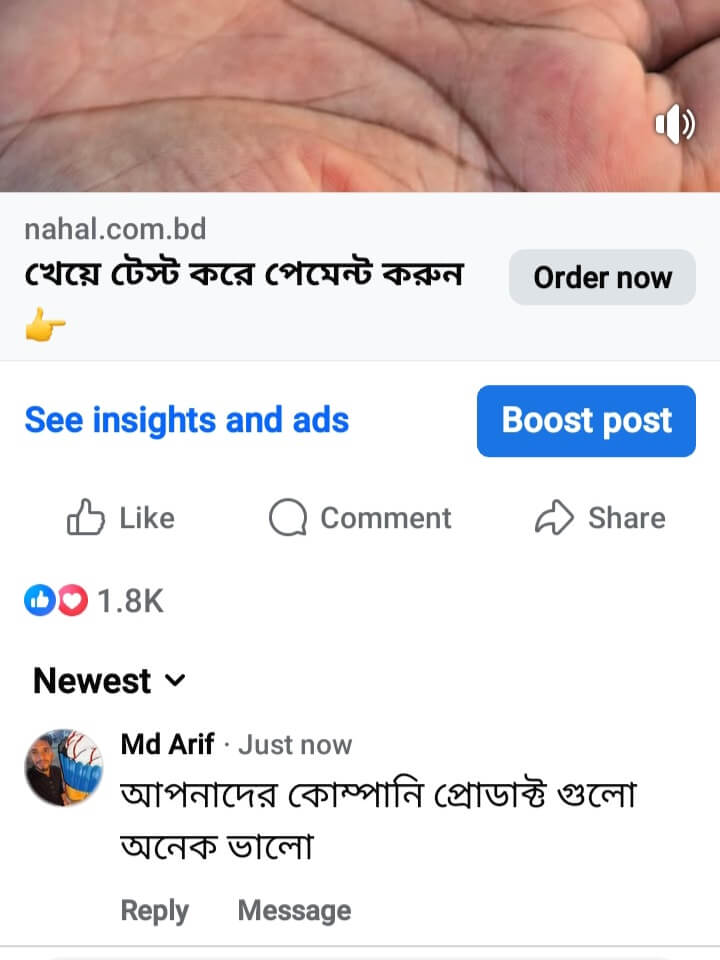Message Md Arif from his comment
The height and width of the screenshot is (960, 720).
tap(294, 910)
